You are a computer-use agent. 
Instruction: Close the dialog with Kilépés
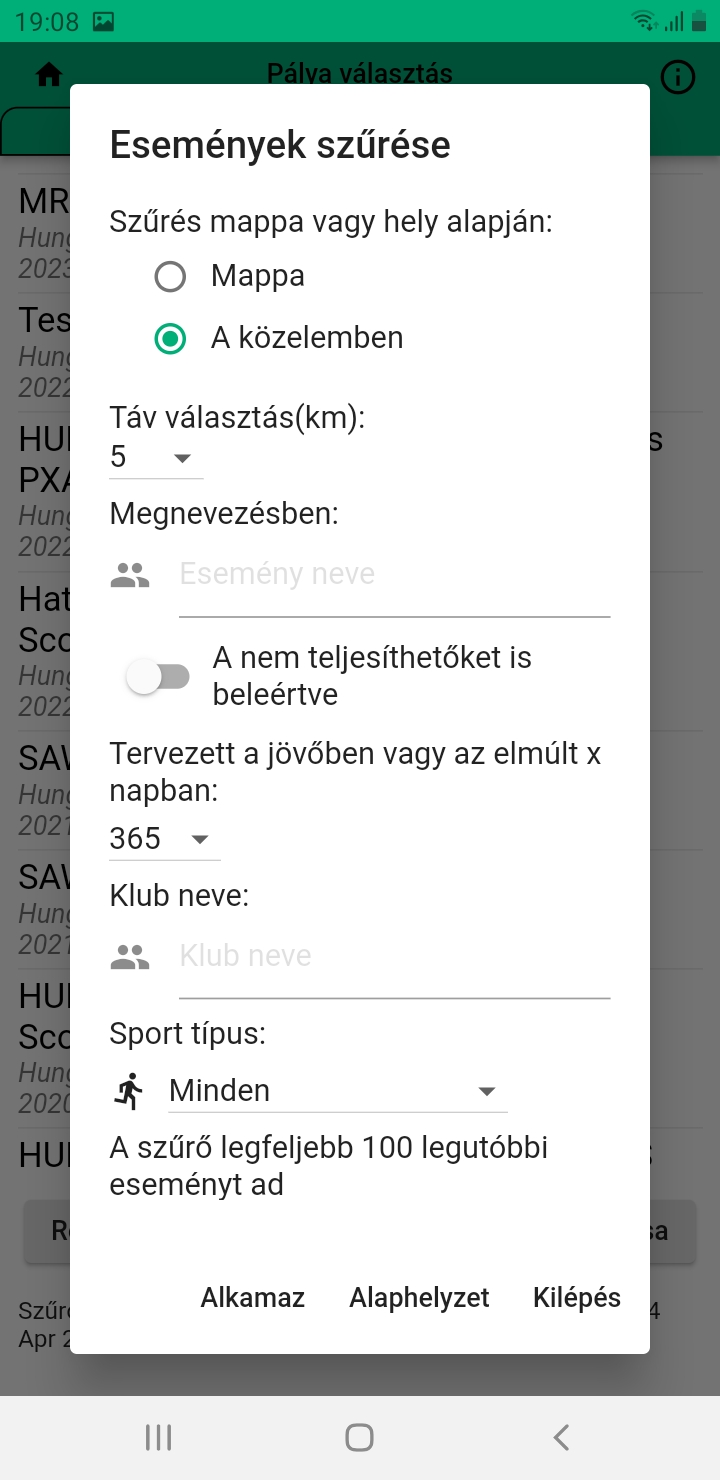point(577,1298)
